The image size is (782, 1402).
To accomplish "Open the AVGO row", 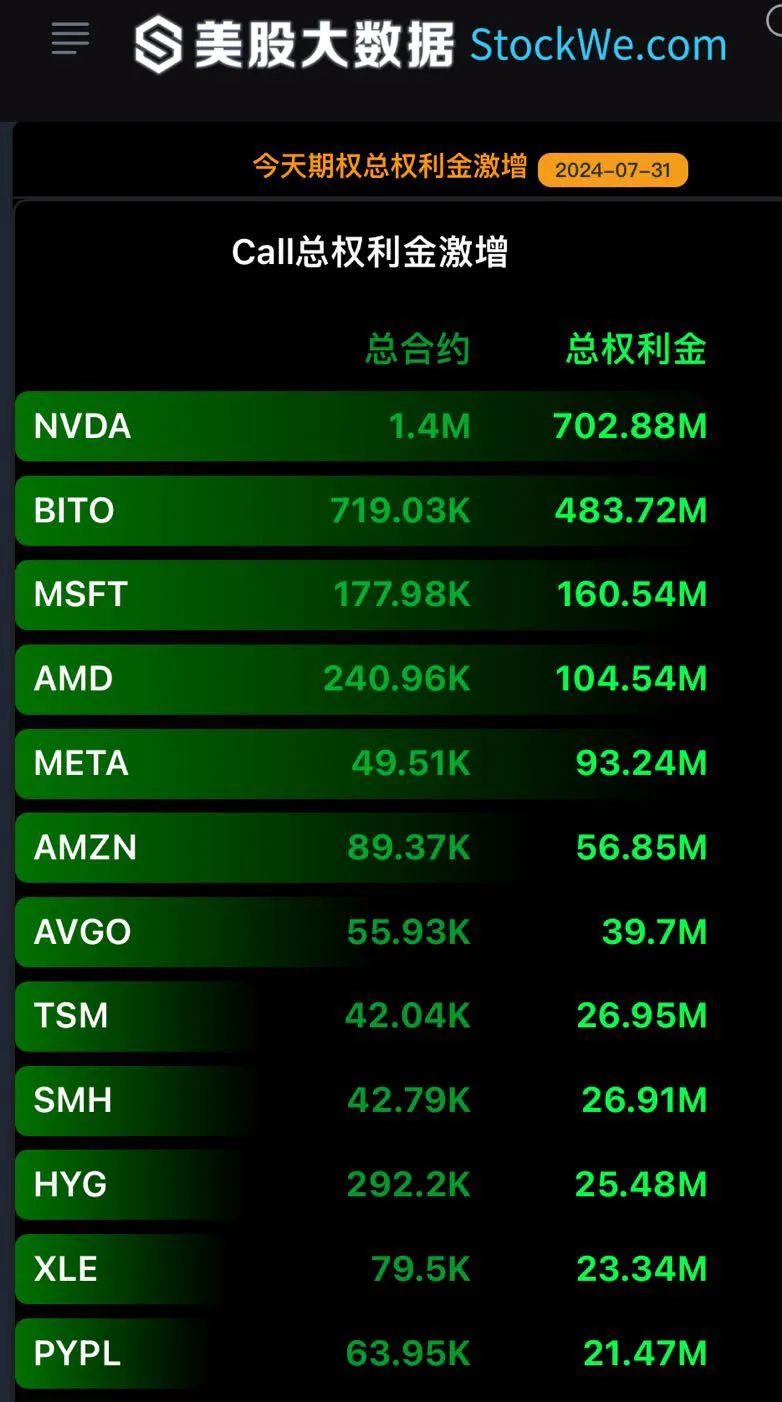I will 362,931.
